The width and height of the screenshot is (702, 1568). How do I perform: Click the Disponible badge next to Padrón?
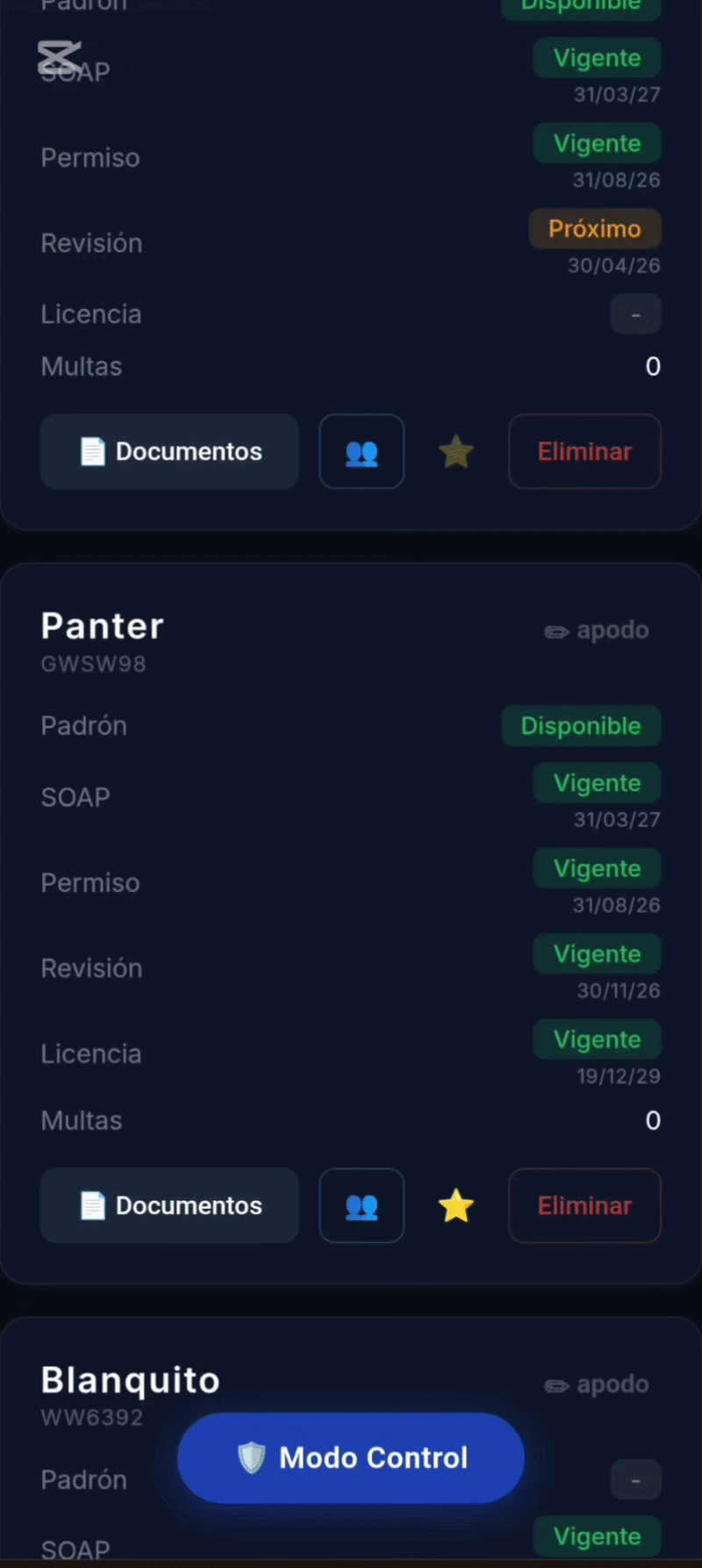click(581, 726)
